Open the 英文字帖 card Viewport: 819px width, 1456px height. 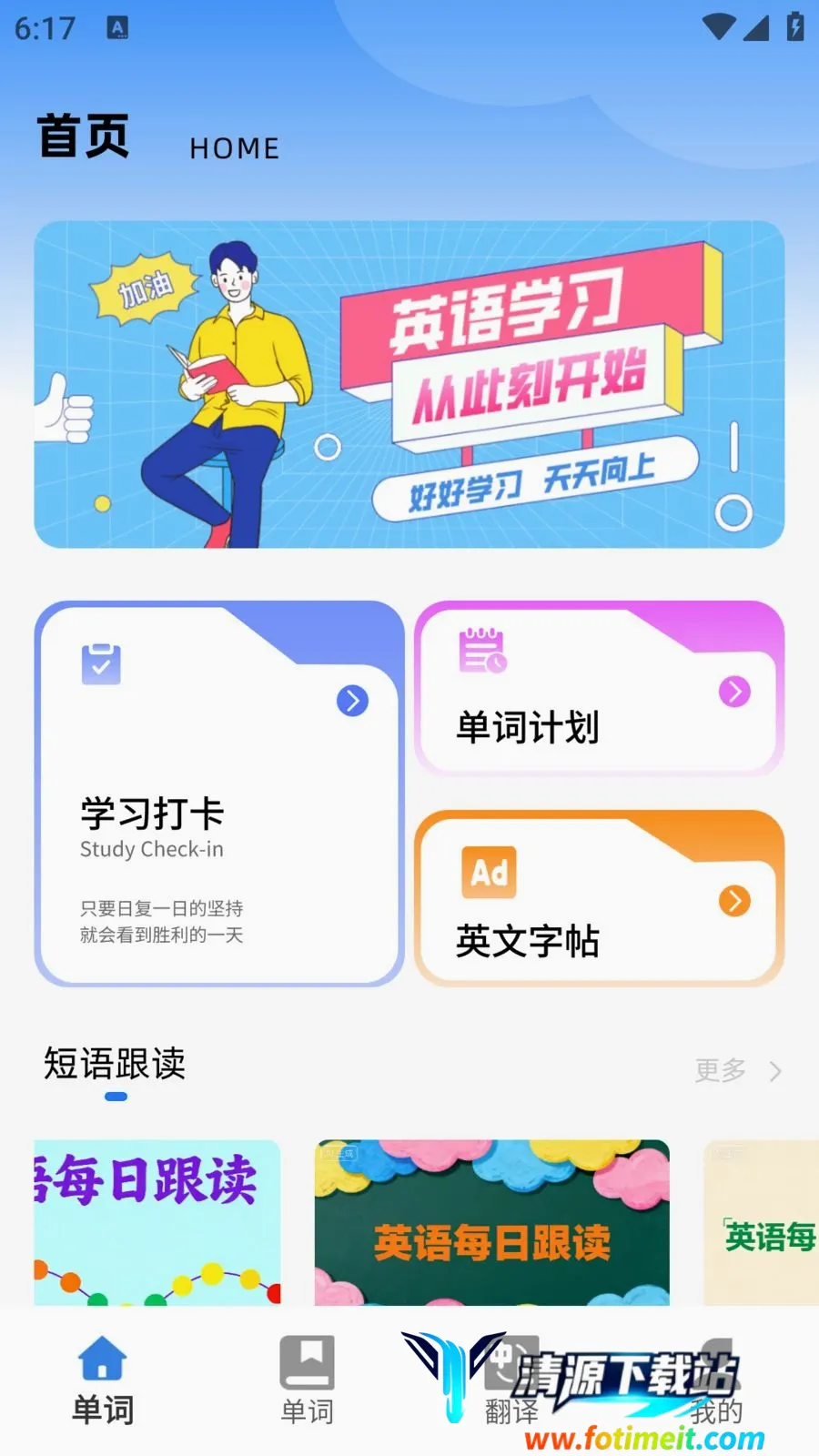[x=599, y=898]
